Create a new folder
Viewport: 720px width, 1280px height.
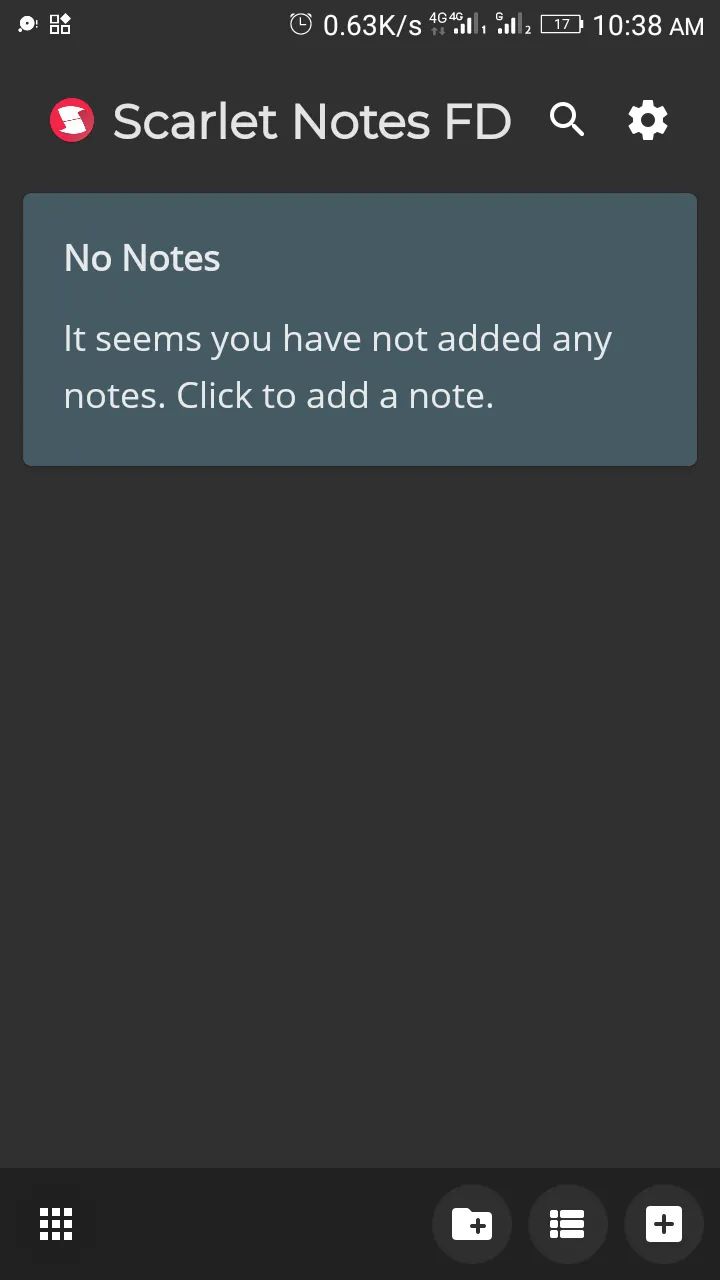click(472, 1224)
